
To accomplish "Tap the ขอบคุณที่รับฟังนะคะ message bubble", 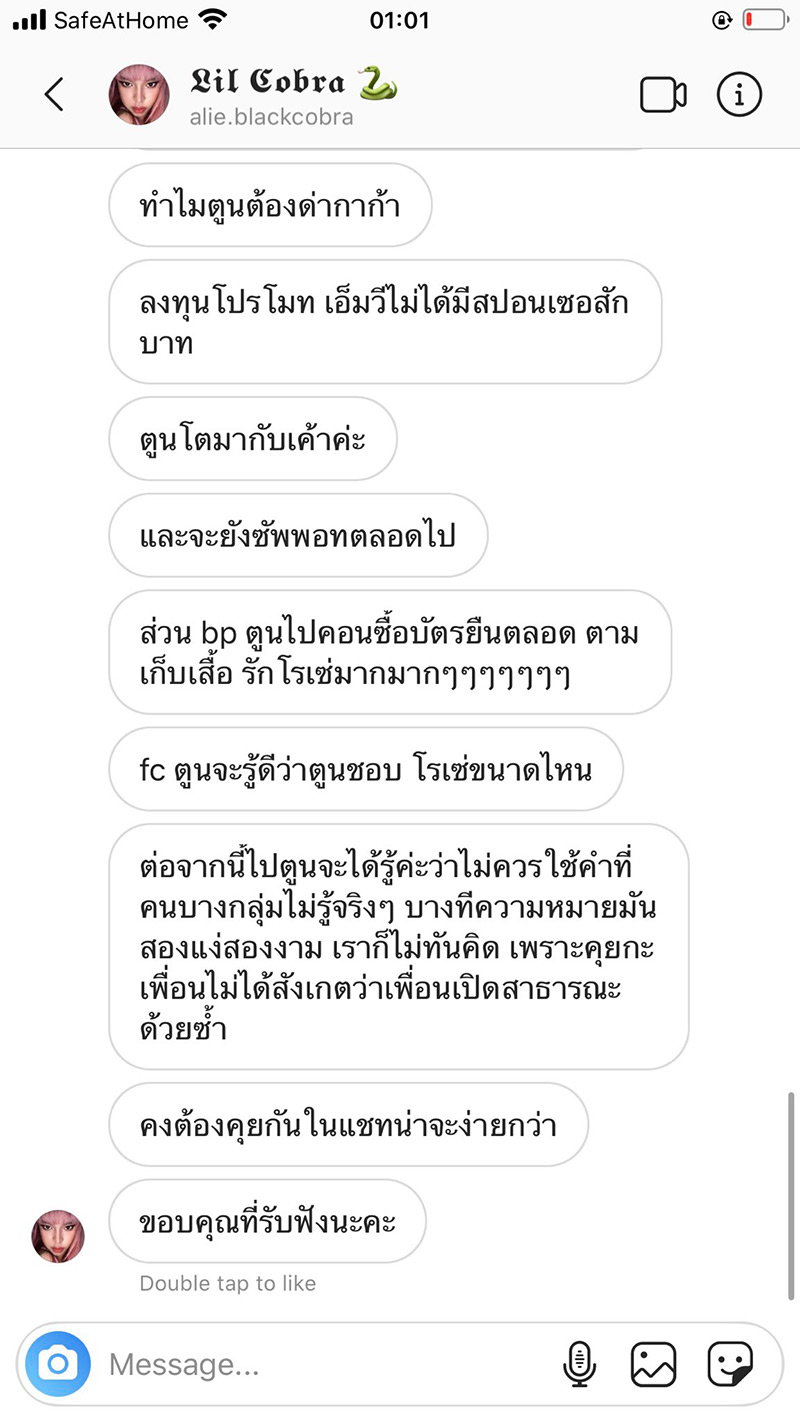I will pos(266,1221).
